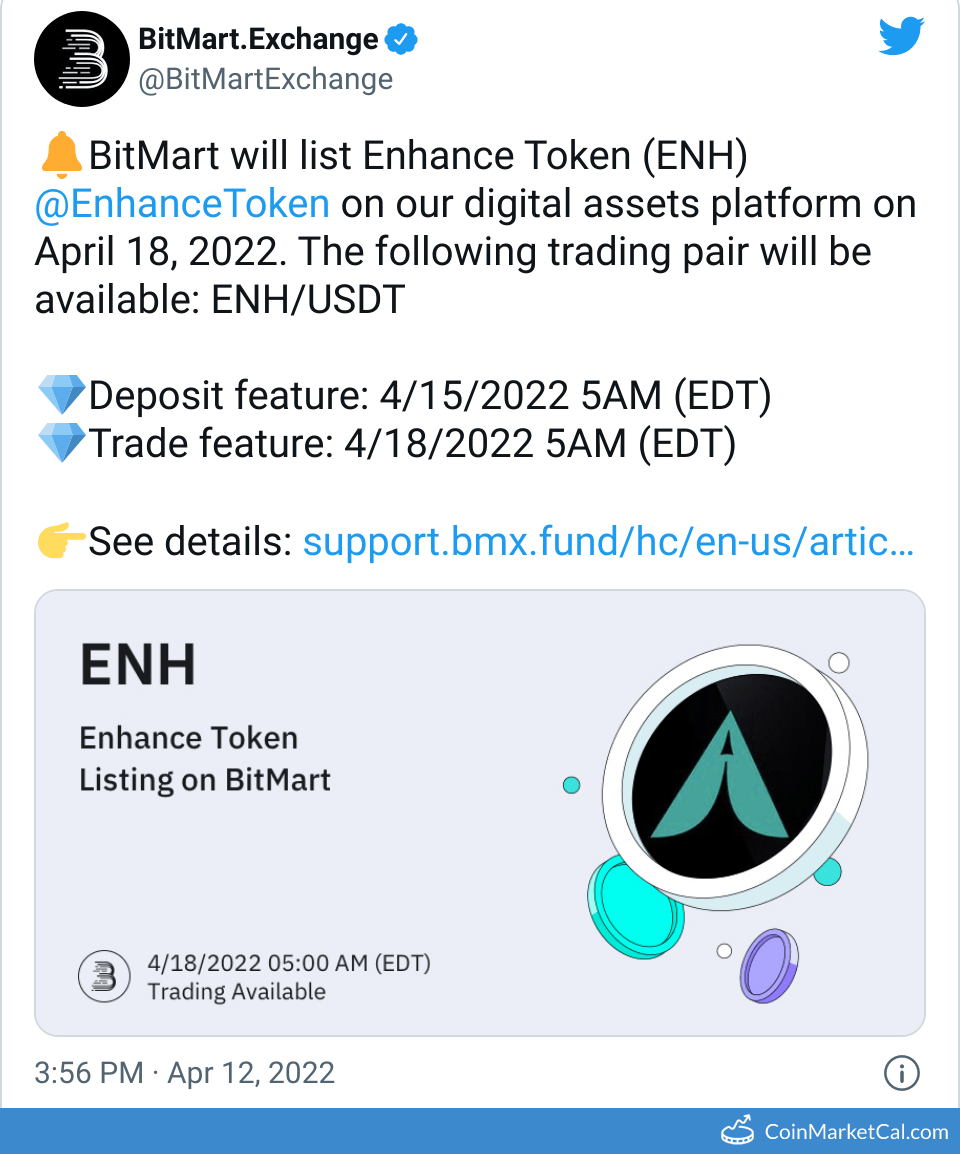Open the tweet info icon
Viewport: 960px width, 1154px height.
[x=902, y=1074]
